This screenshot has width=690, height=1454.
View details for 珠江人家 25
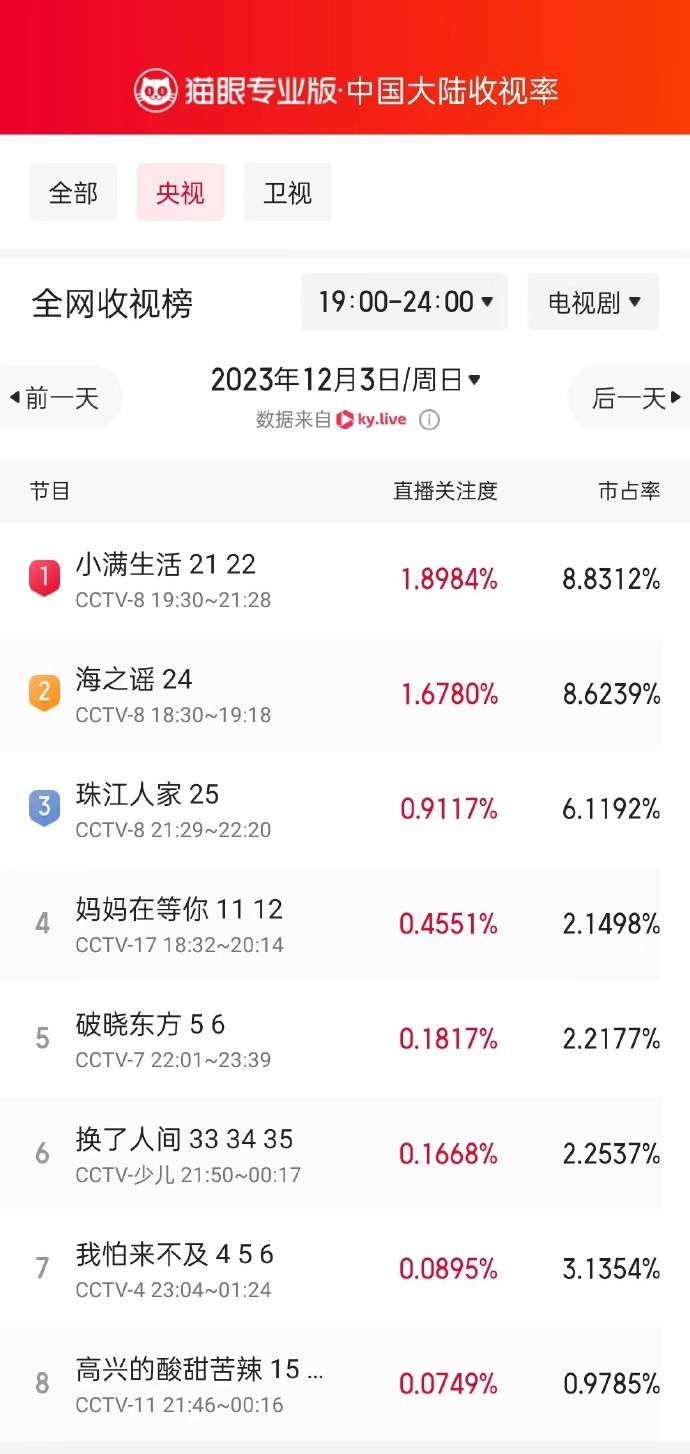click(x=345, y=809)
